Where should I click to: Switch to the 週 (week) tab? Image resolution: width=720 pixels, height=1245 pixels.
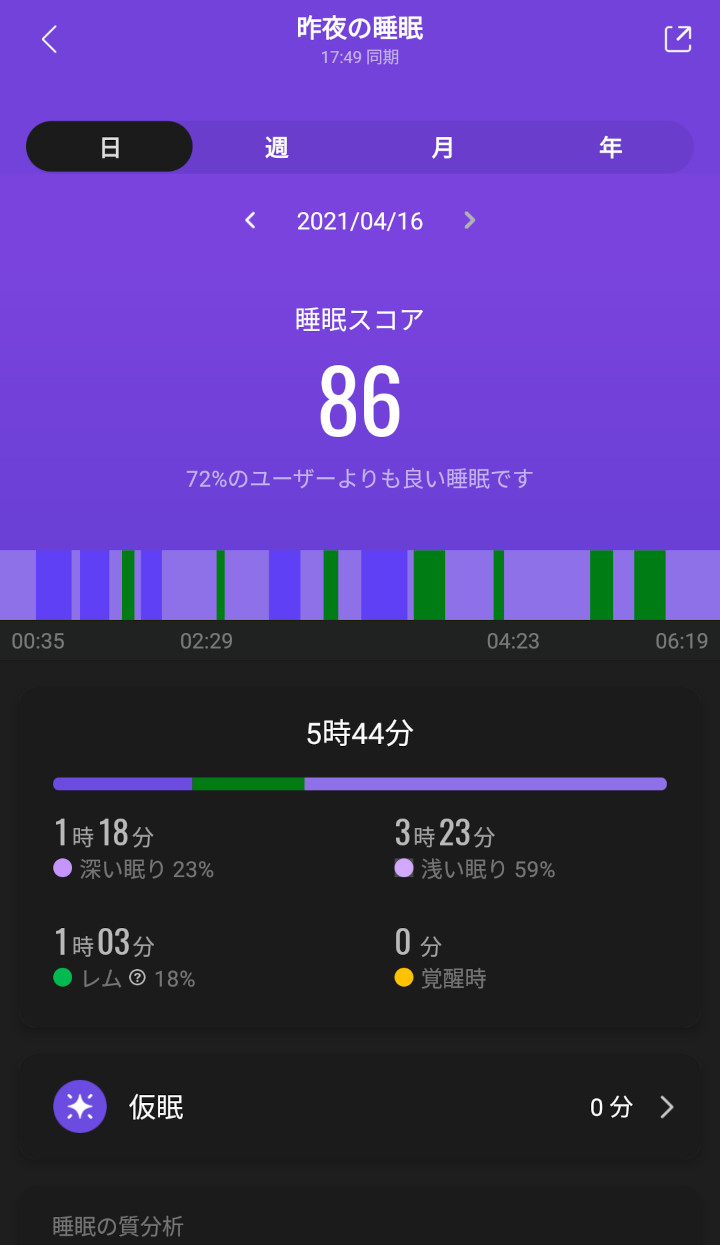[277, 147]
